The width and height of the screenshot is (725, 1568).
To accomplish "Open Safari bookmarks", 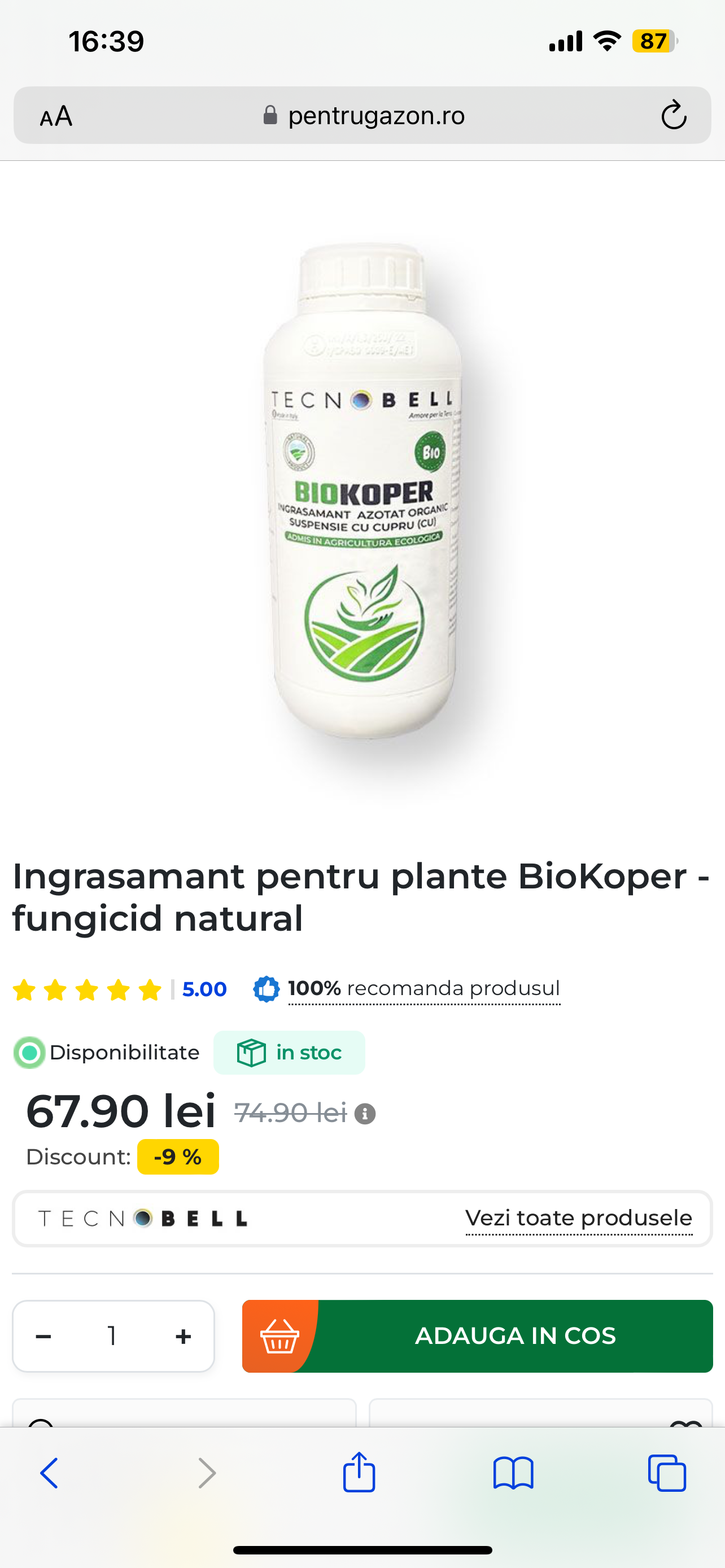I will coord(513,1473).
